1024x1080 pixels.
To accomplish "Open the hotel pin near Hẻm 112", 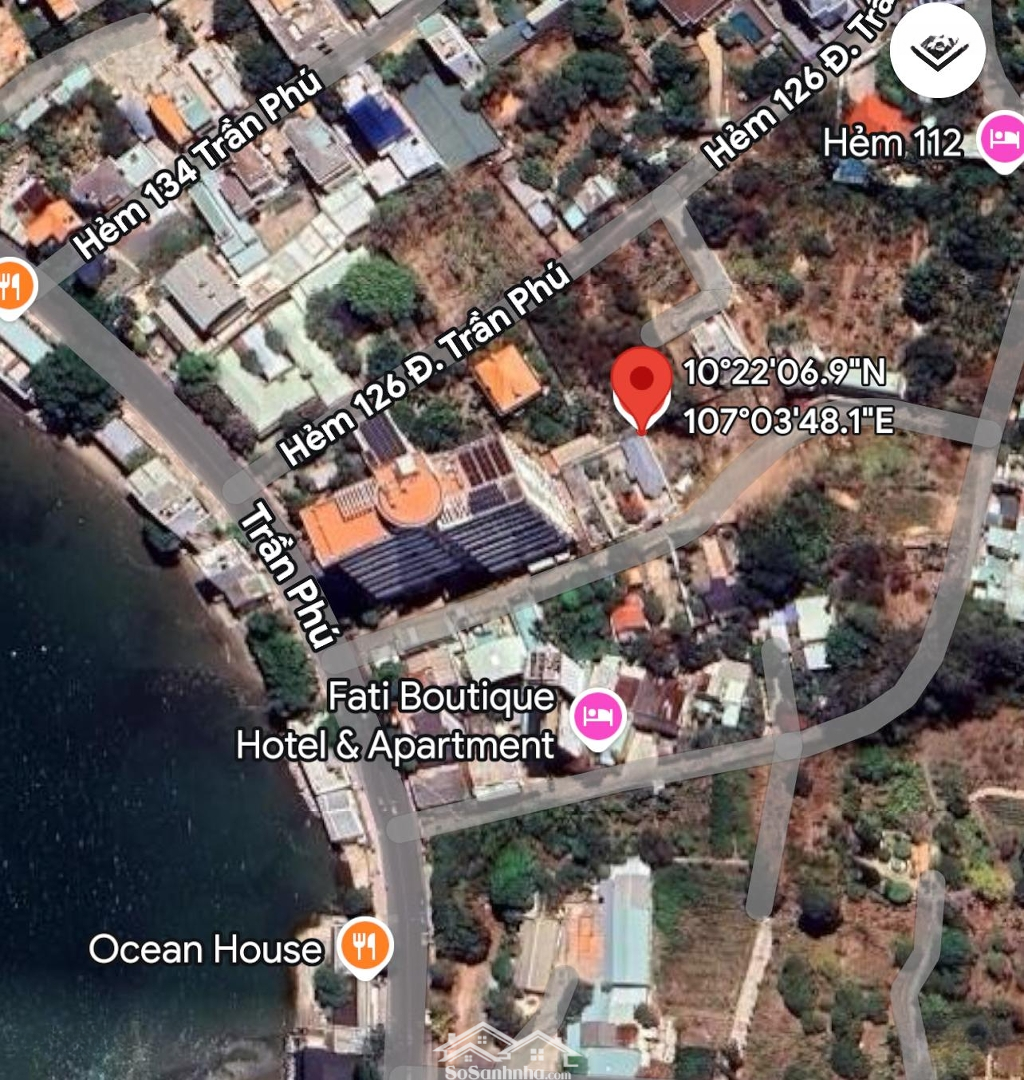I will (1003, 138).
